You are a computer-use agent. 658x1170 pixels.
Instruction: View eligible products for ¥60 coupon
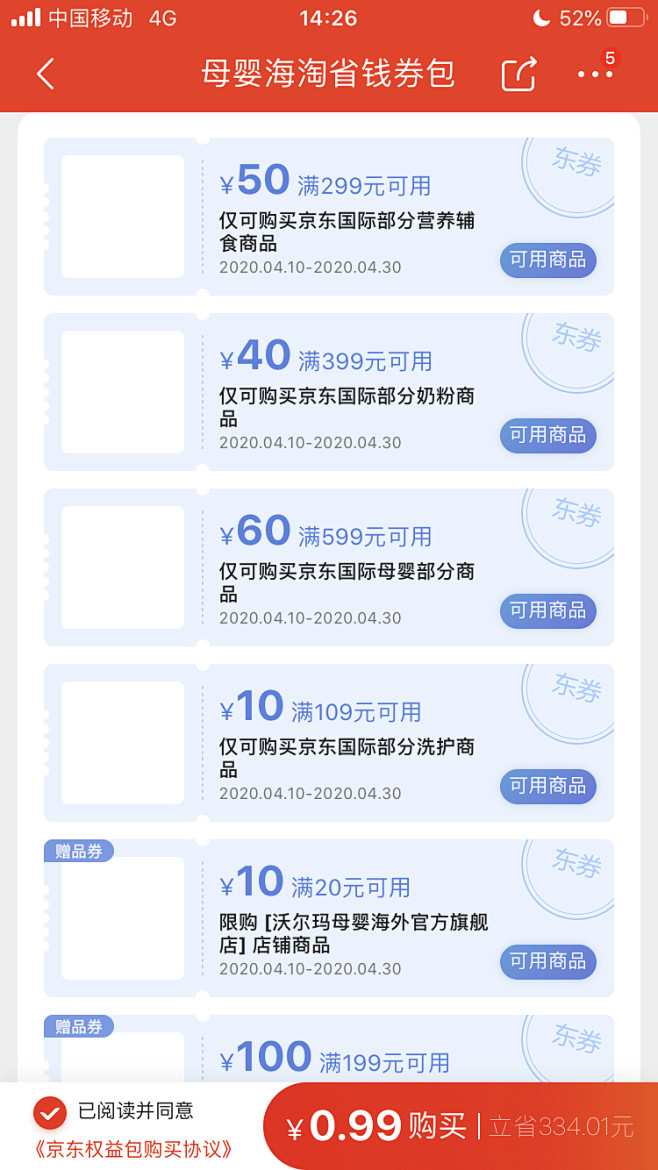tap(548, 611)
